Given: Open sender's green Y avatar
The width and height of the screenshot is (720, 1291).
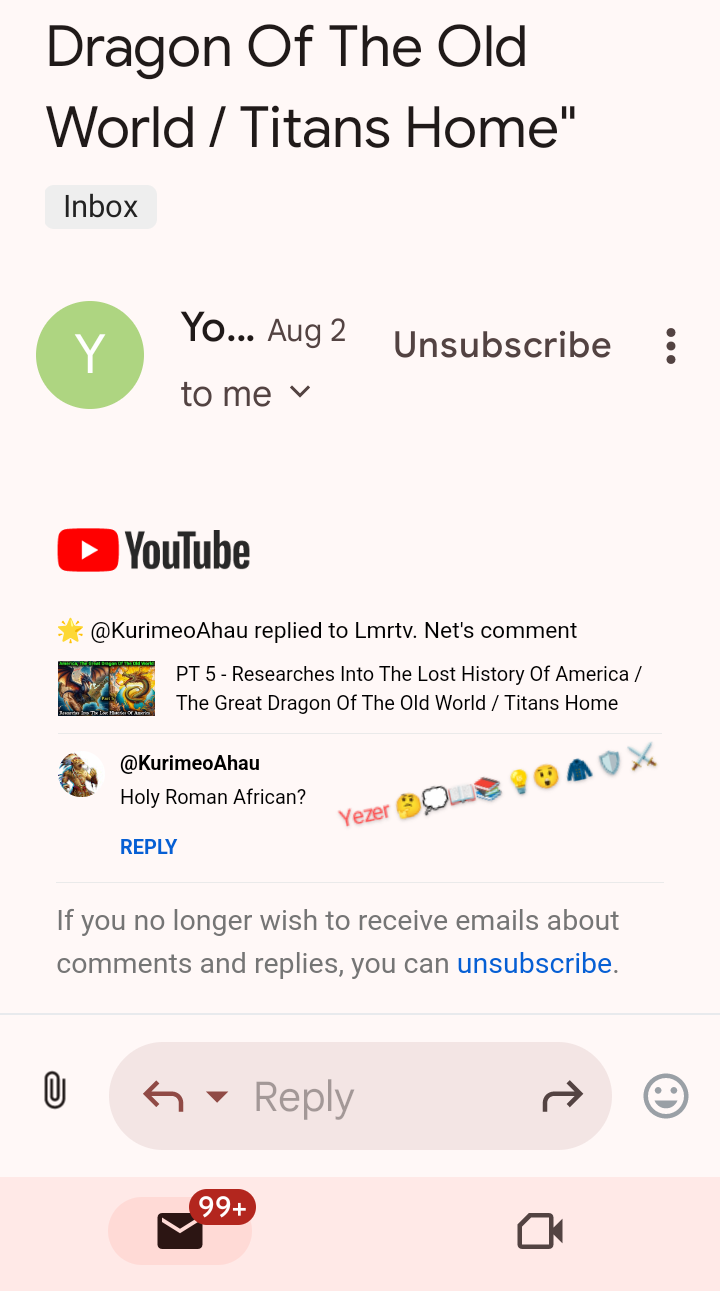Looking at the screenshot, I should point(90,355).
